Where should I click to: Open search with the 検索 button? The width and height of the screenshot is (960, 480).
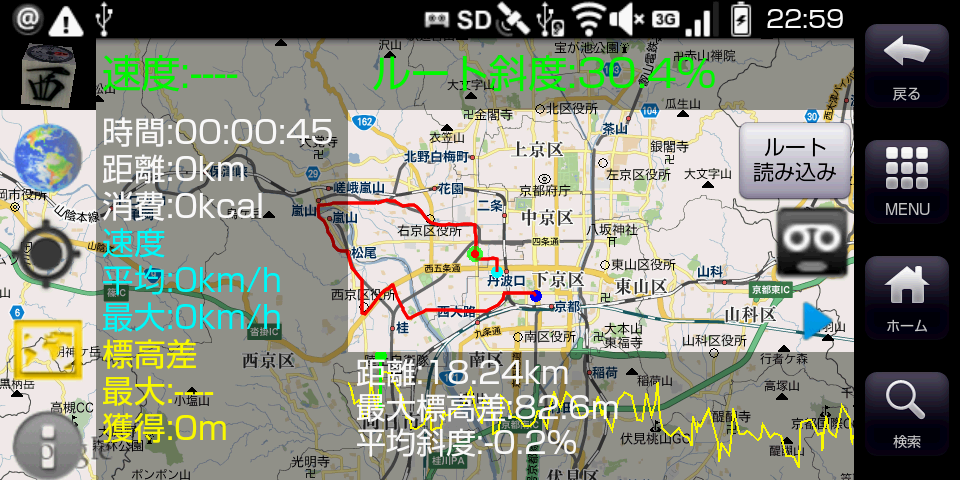pyautogui.click(x=906, y=414)
